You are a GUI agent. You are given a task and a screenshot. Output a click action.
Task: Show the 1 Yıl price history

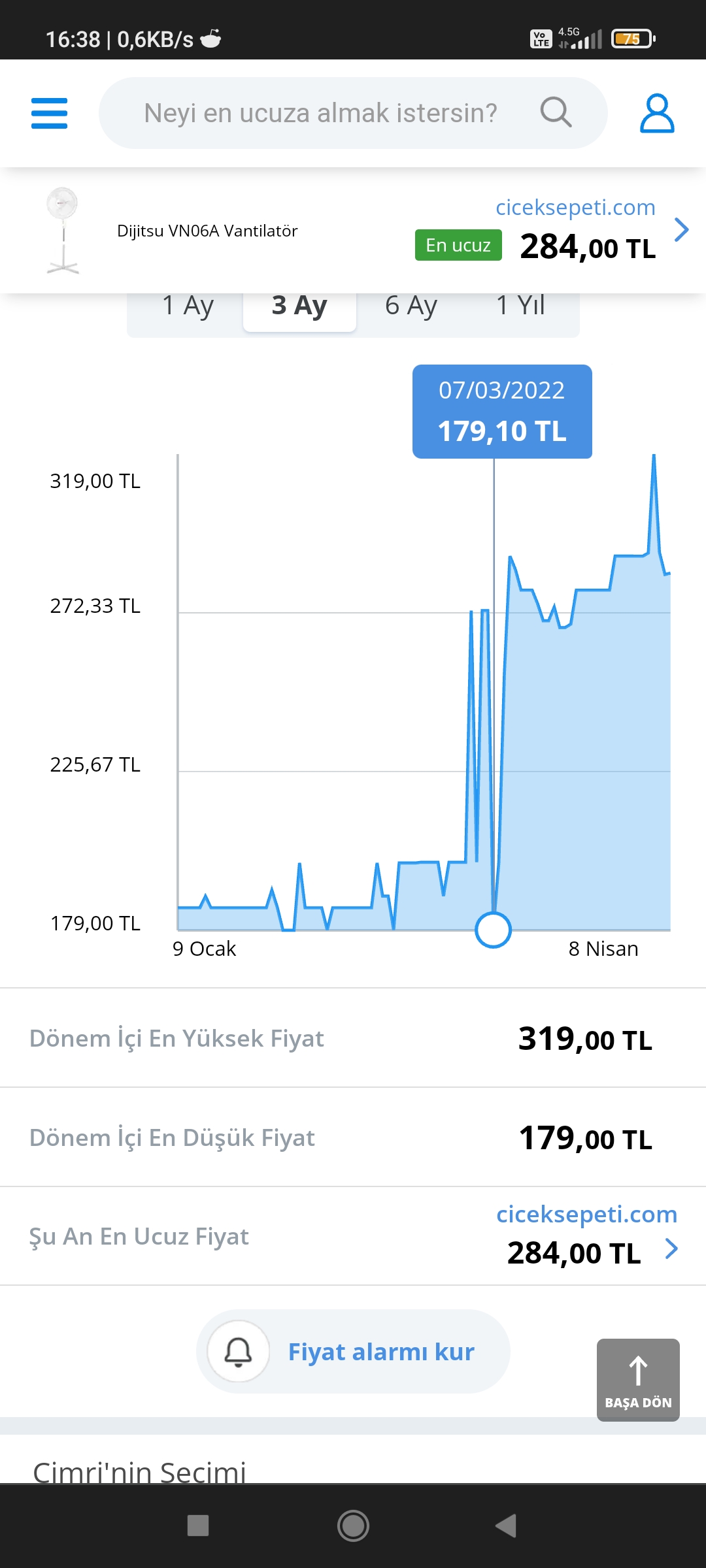pyautogui.click(x=520, y=306)
